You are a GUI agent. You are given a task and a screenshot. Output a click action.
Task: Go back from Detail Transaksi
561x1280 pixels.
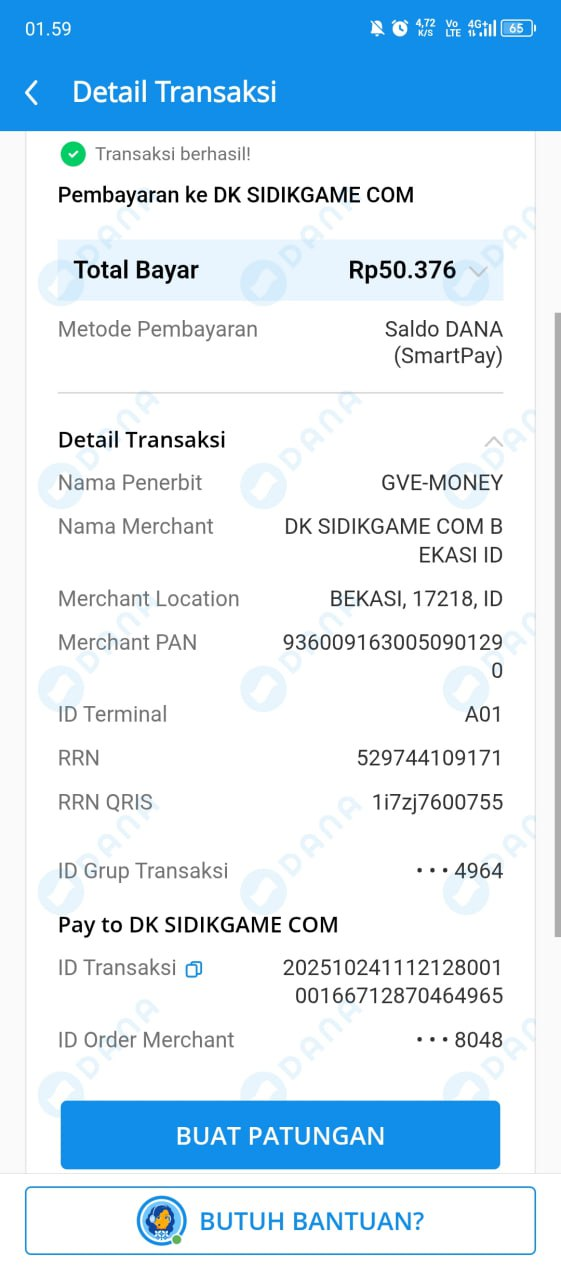coord(31,93)
